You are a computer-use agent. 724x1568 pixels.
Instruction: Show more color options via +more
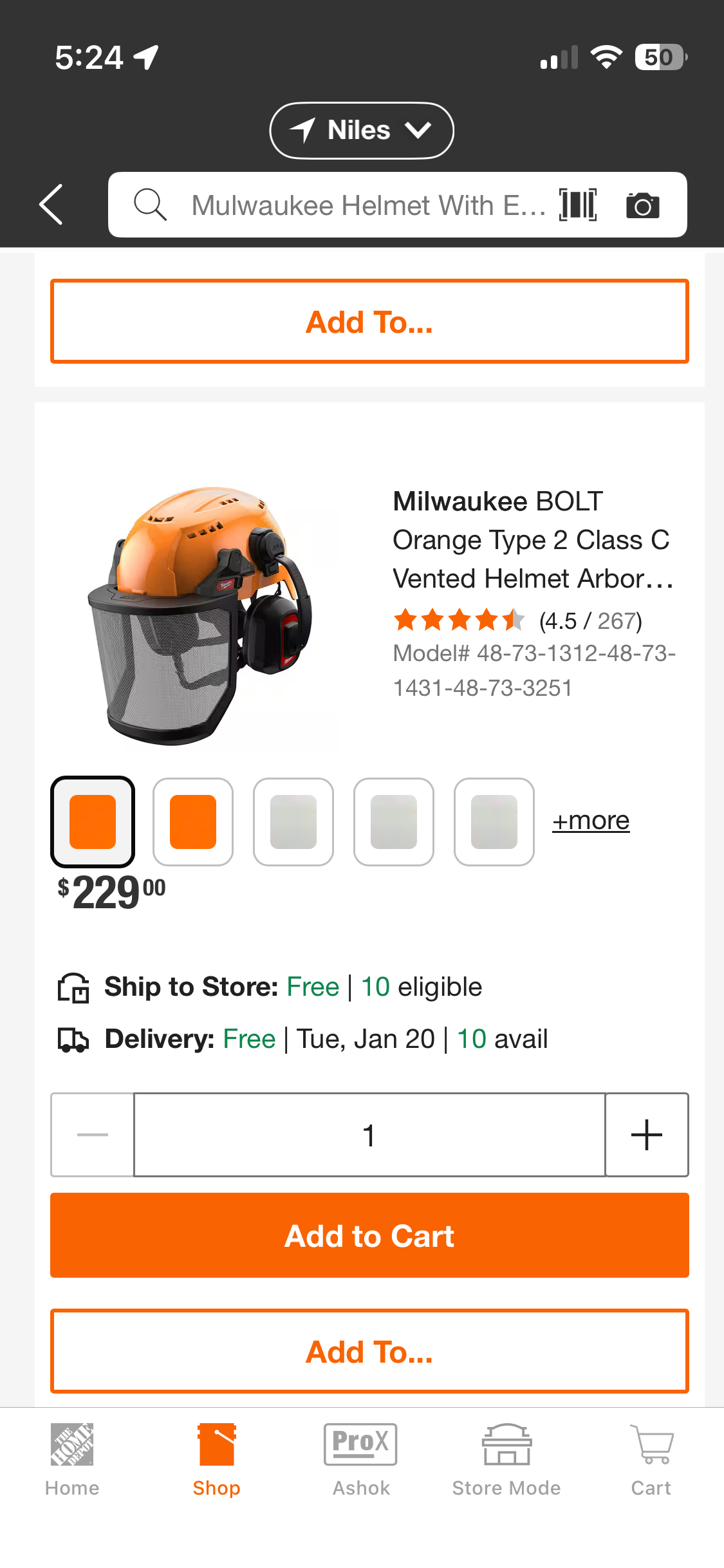click(591, 821)
